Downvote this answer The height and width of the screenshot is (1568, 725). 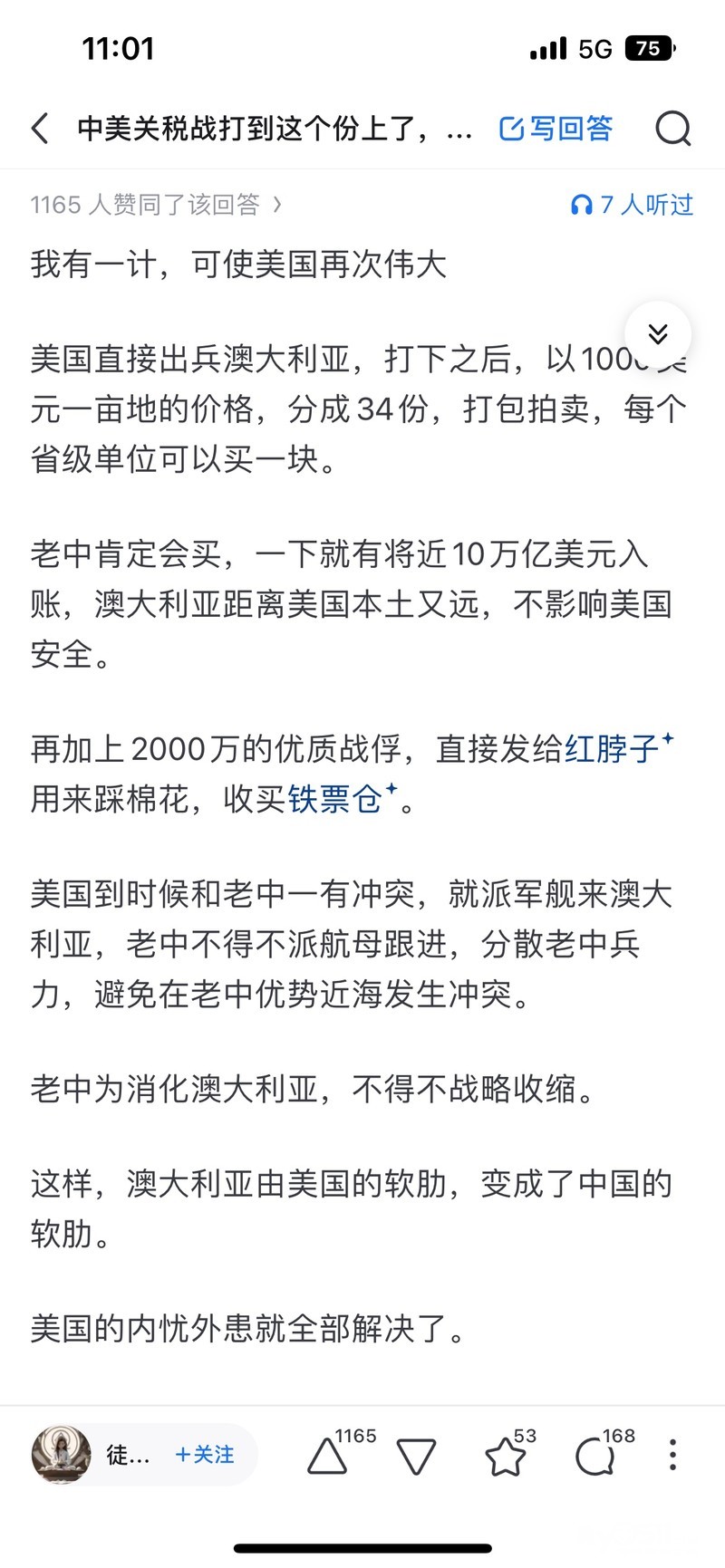(x=416, y=1457)
